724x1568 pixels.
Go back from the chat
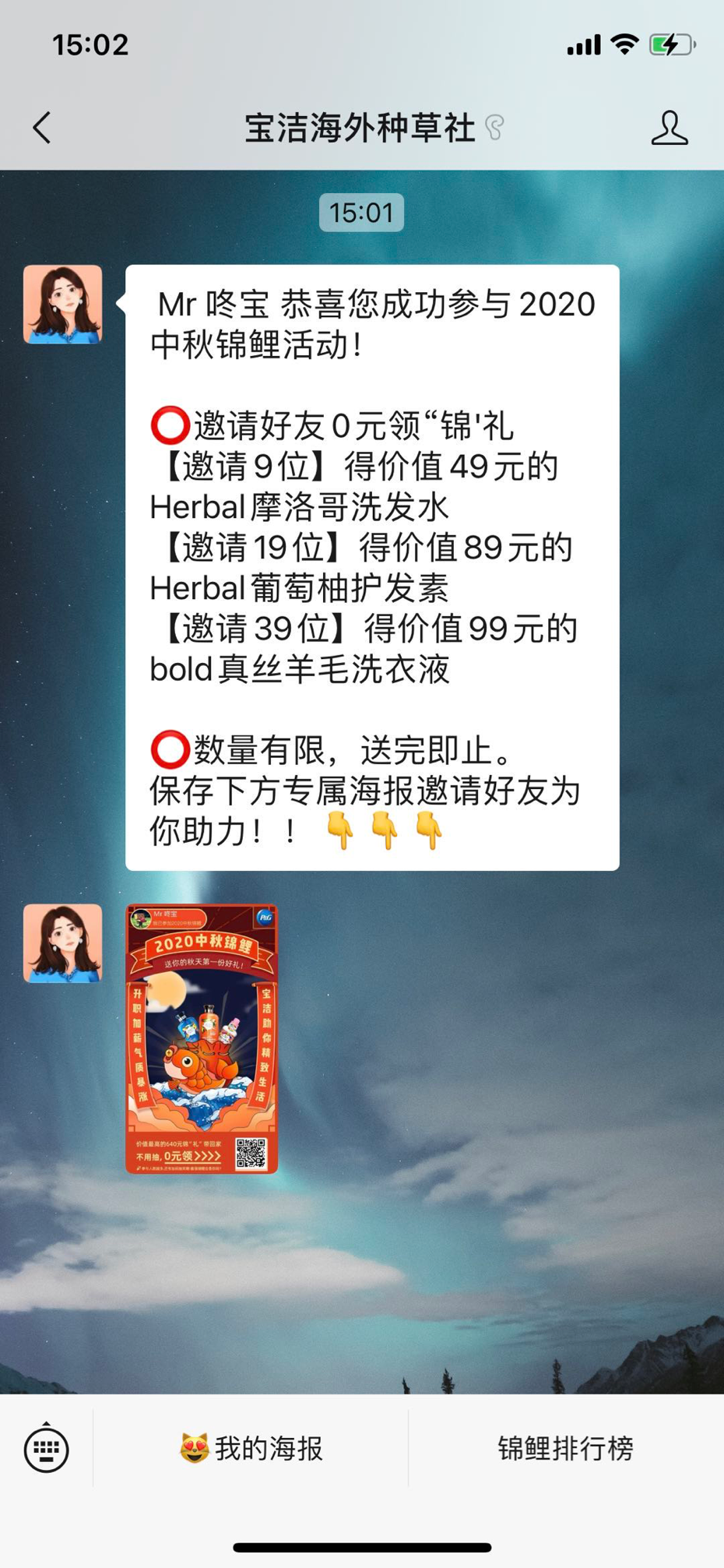42,128
